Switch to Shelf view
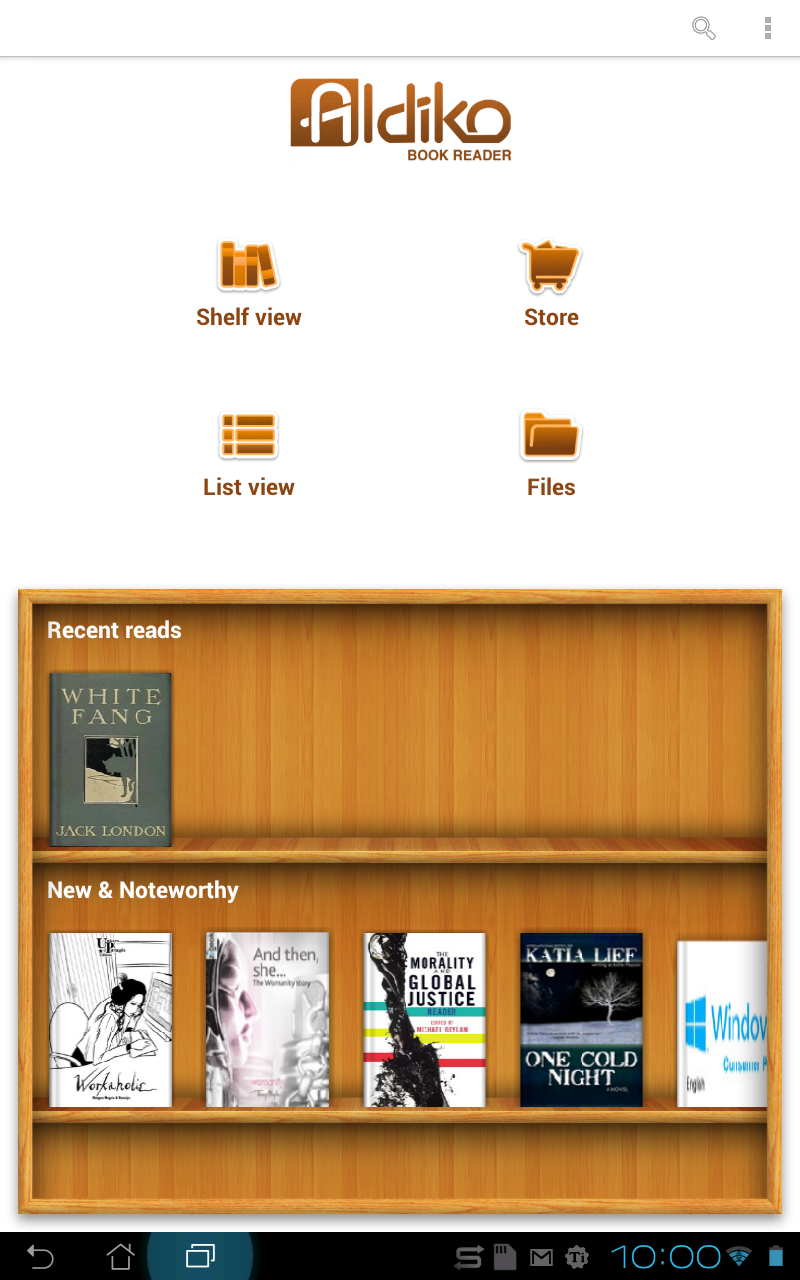The width and height of the screenshot is (800, 1280). (248, 285)
